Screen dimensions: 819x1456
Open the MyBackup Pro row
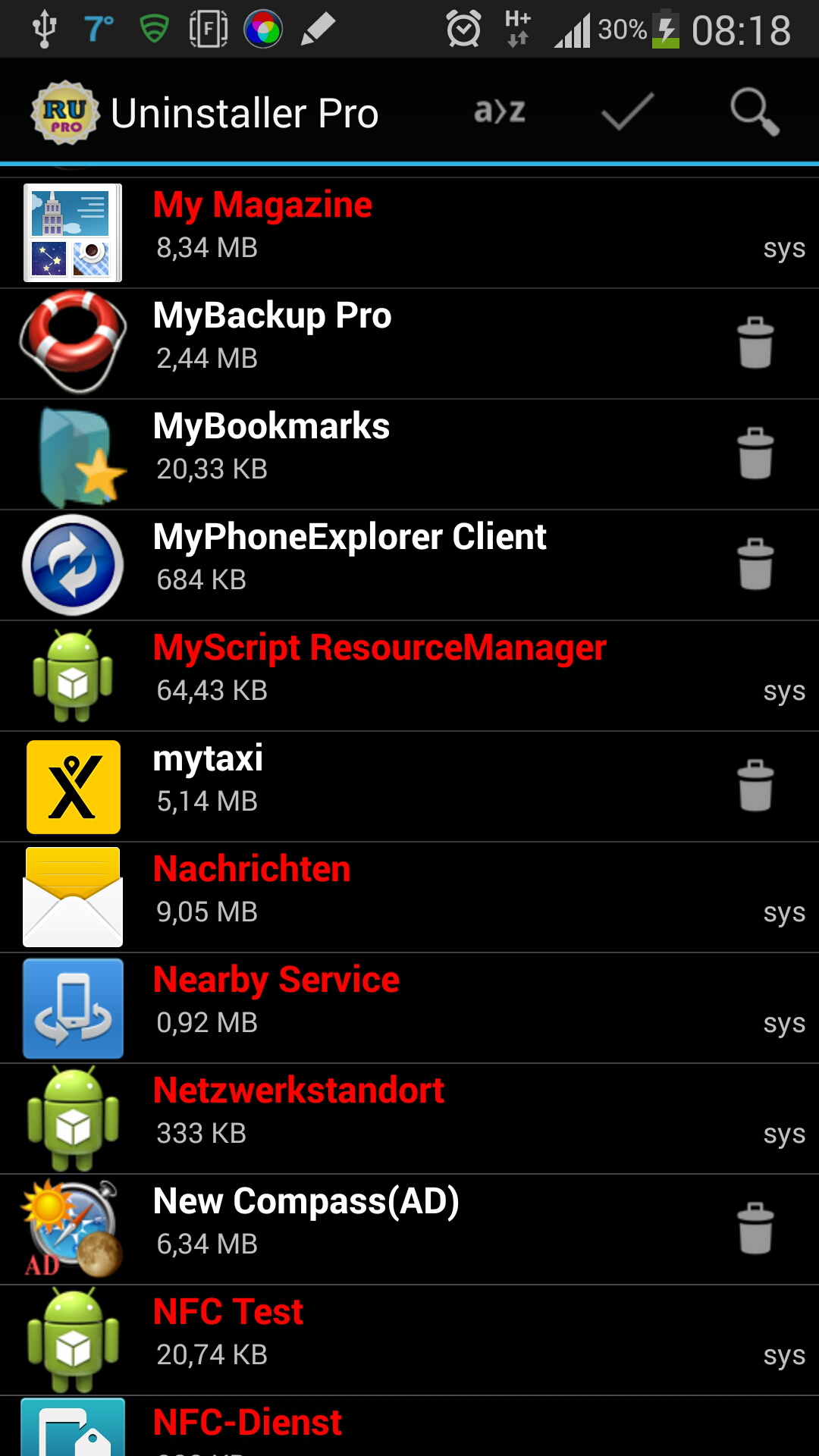pyautogui.click(x=409, y=344)
